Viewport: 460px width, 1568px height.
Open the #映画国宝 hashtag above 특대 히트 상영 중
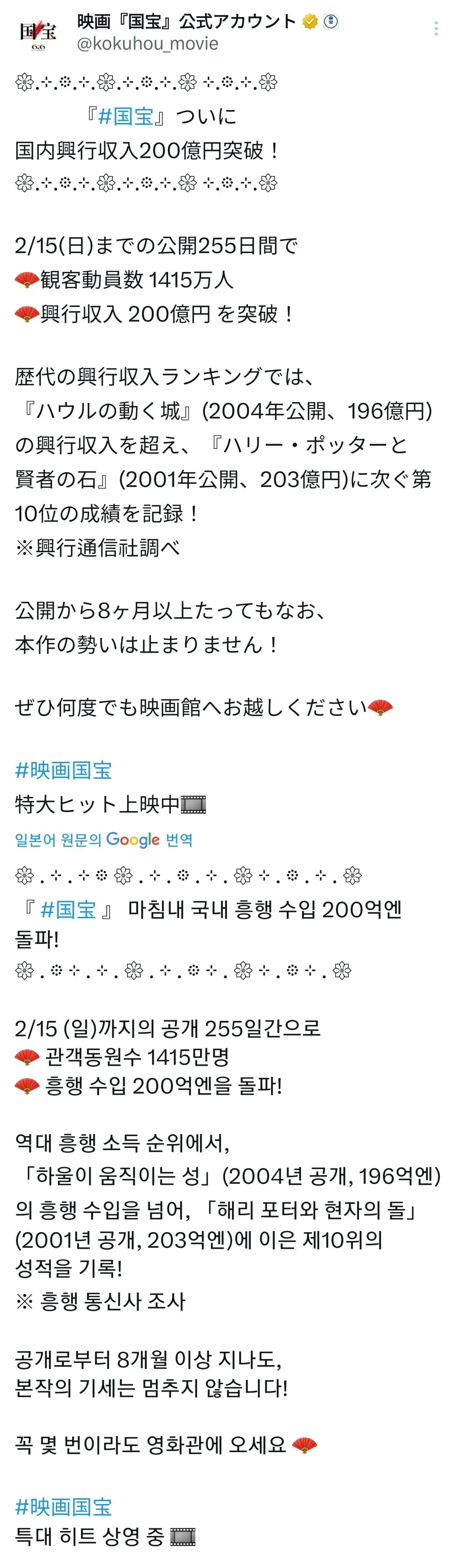[63, 1506]
